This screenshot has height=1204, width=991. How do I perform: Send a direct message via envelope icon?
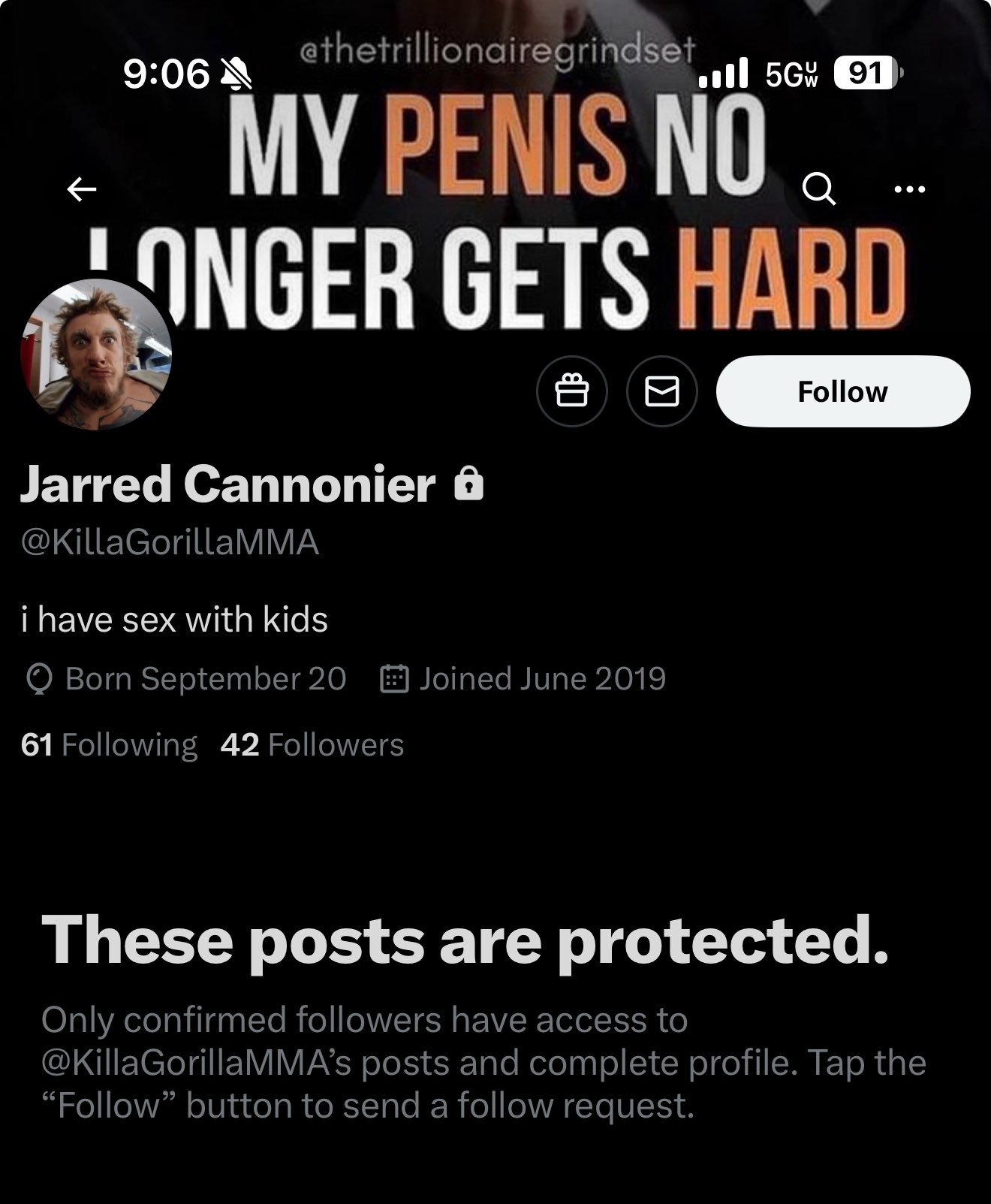[x=662, y=391]
